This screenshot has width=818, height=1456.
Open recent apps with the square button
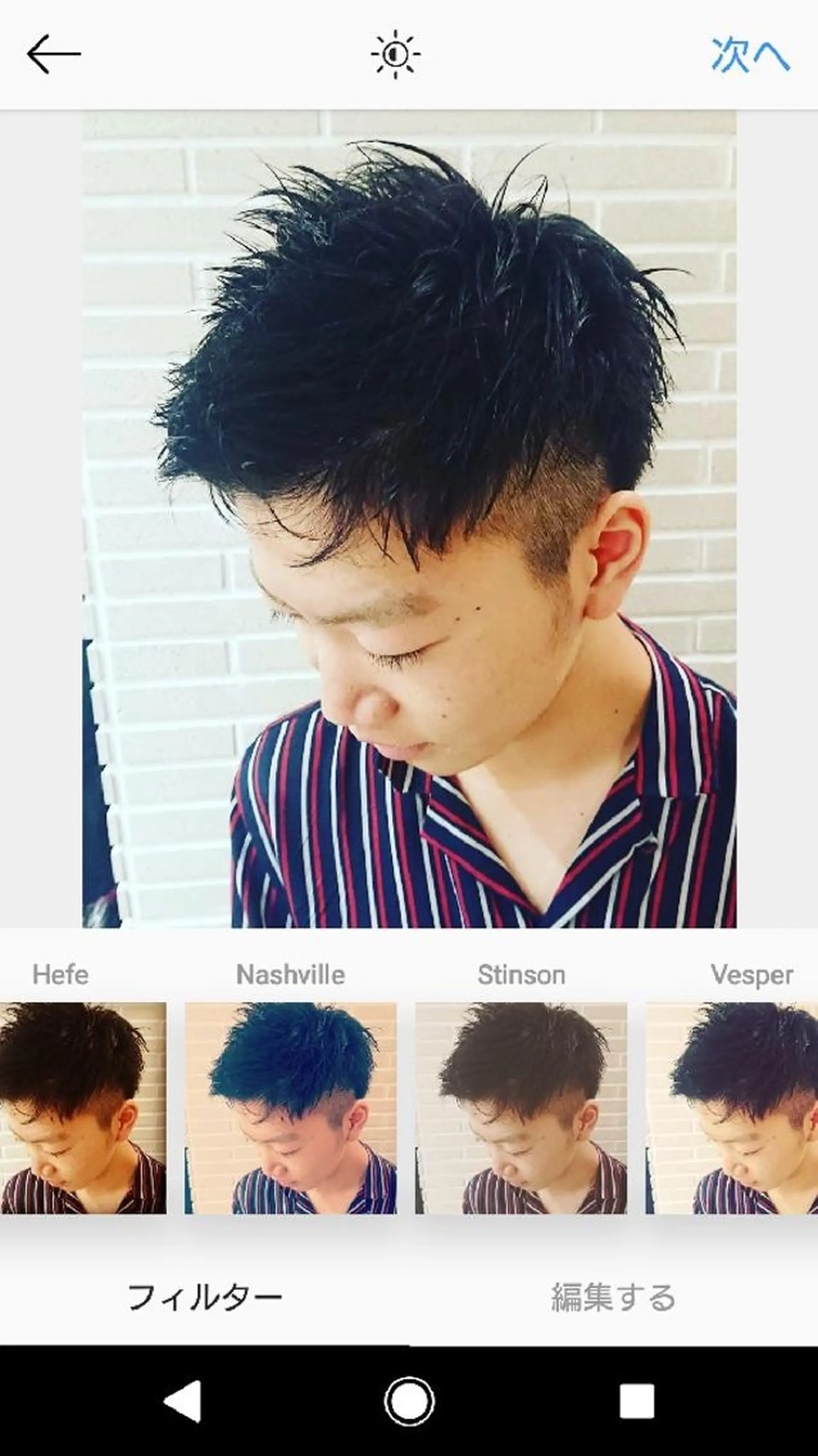coord(637,1401)
